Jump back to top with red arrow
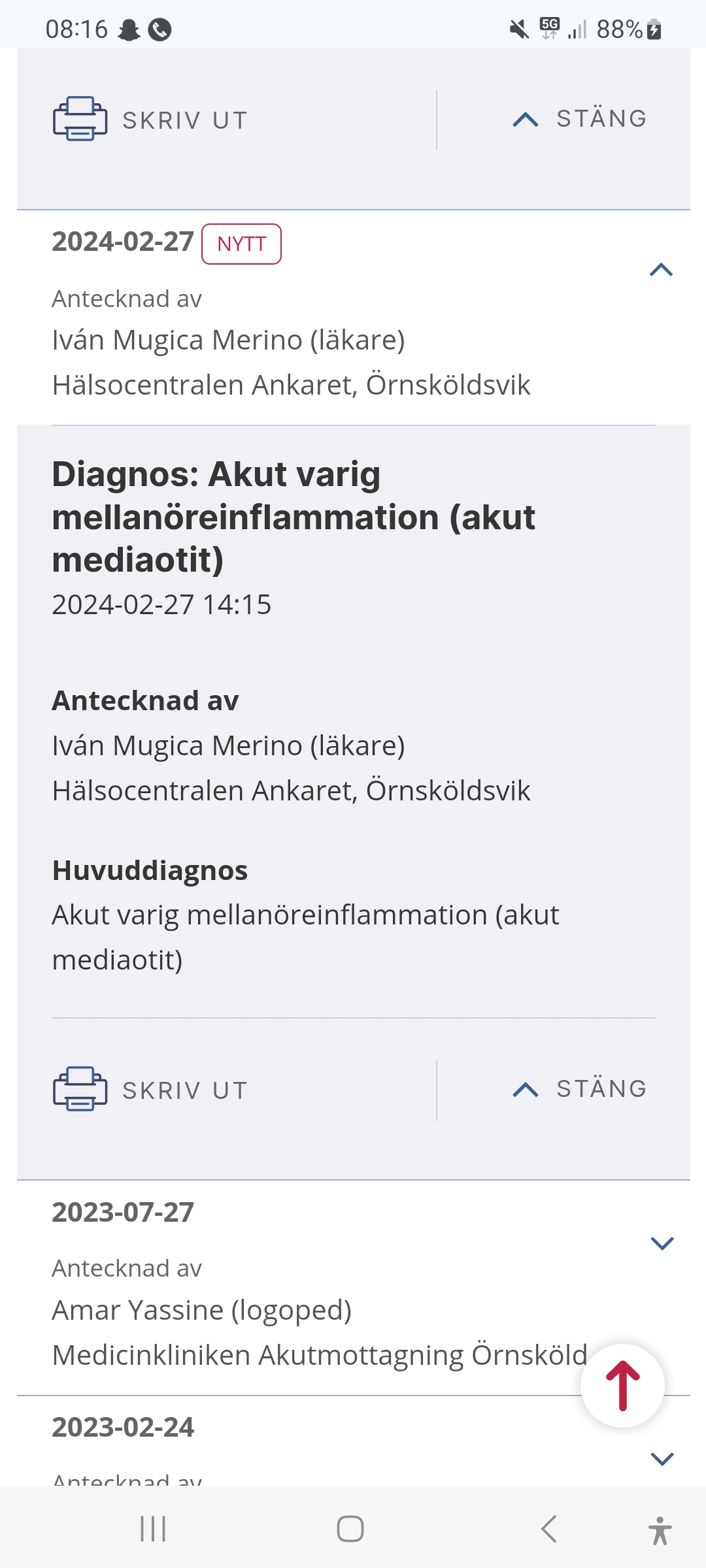706x1568 pixels. (x=622, y=1385)
